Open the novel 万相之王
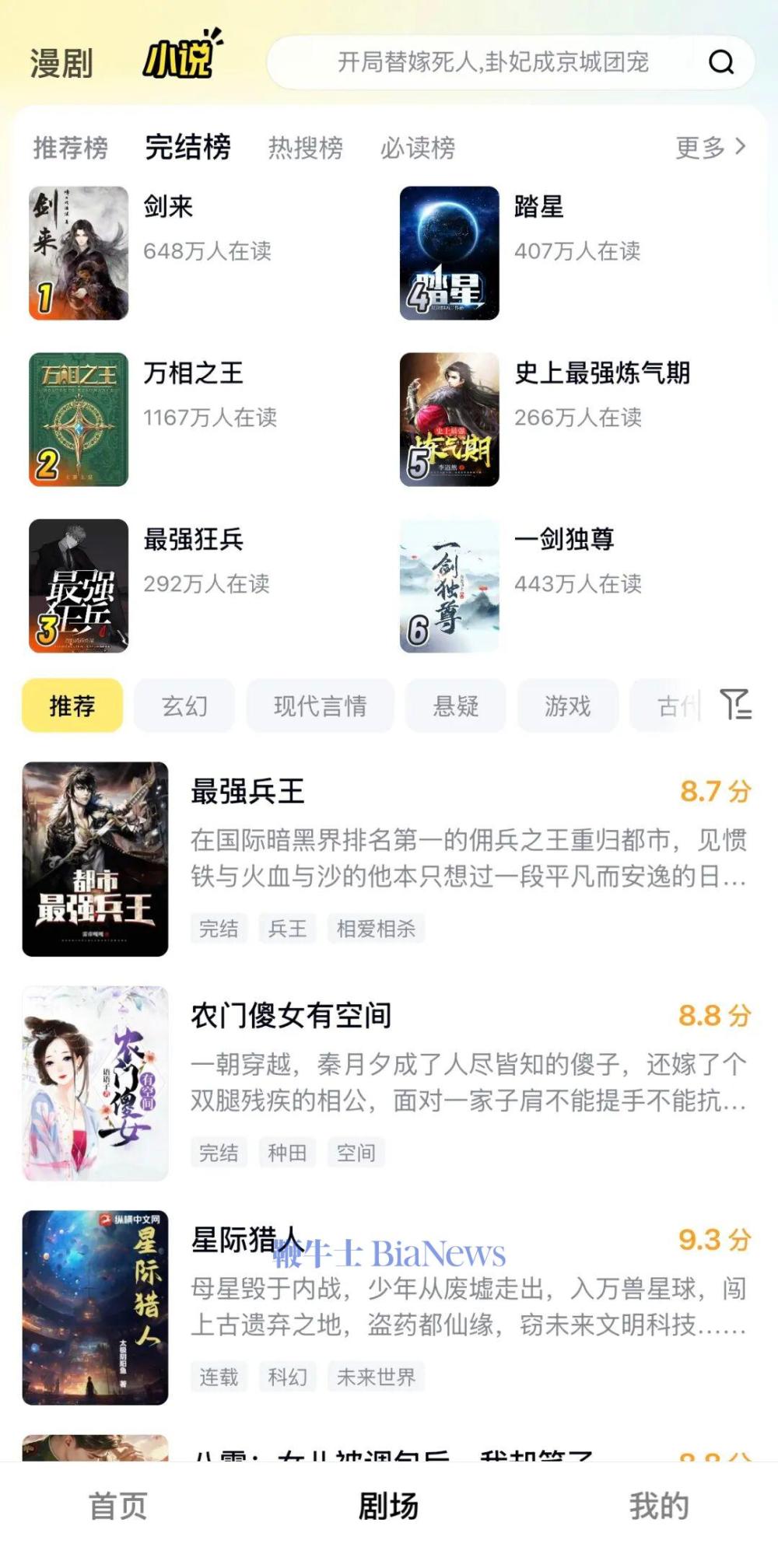This screenshot has width=778, height=1568. (193, 373)
